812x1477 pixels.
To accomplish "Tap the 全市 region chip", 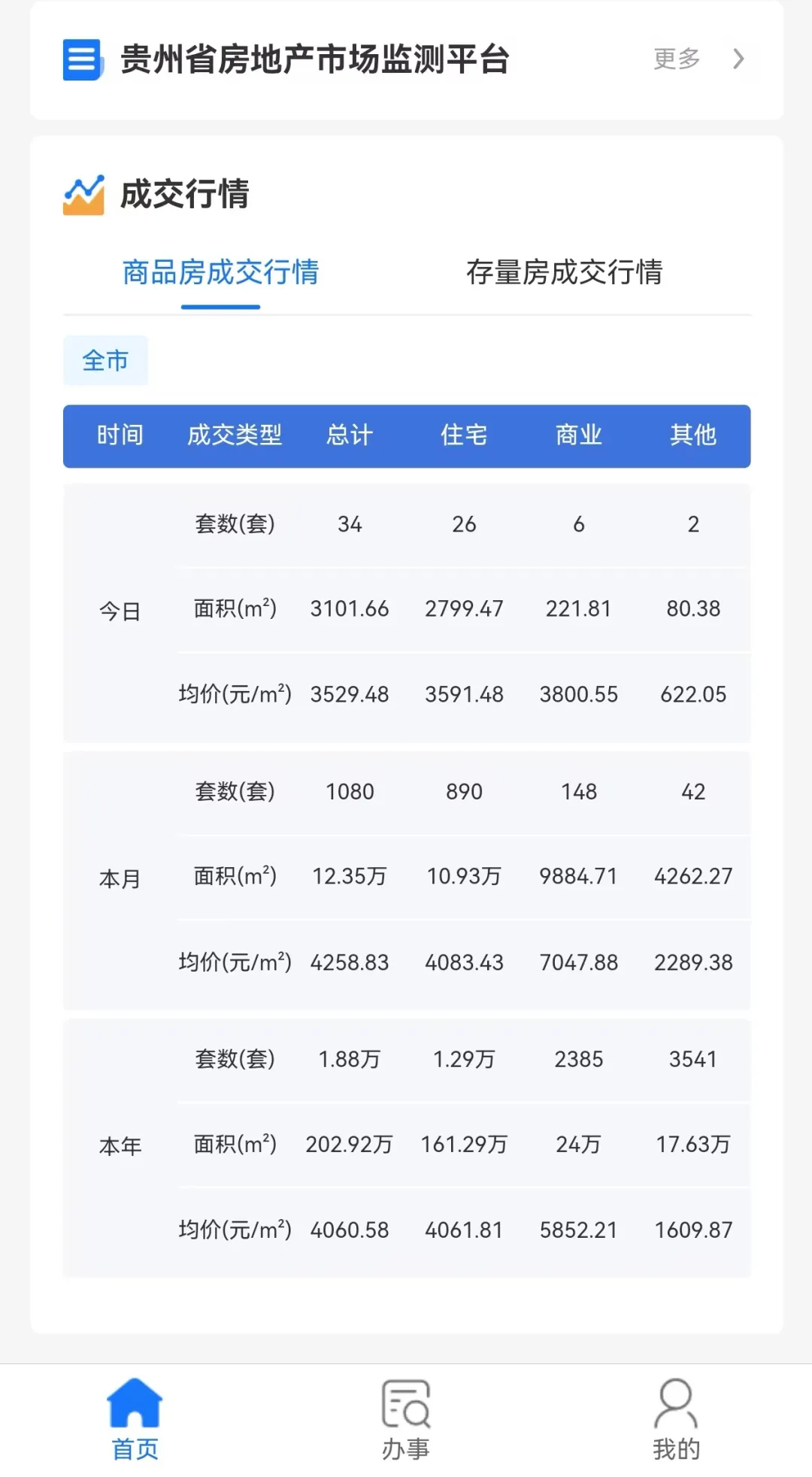I will pyautogui.click(x=105, y=360).
